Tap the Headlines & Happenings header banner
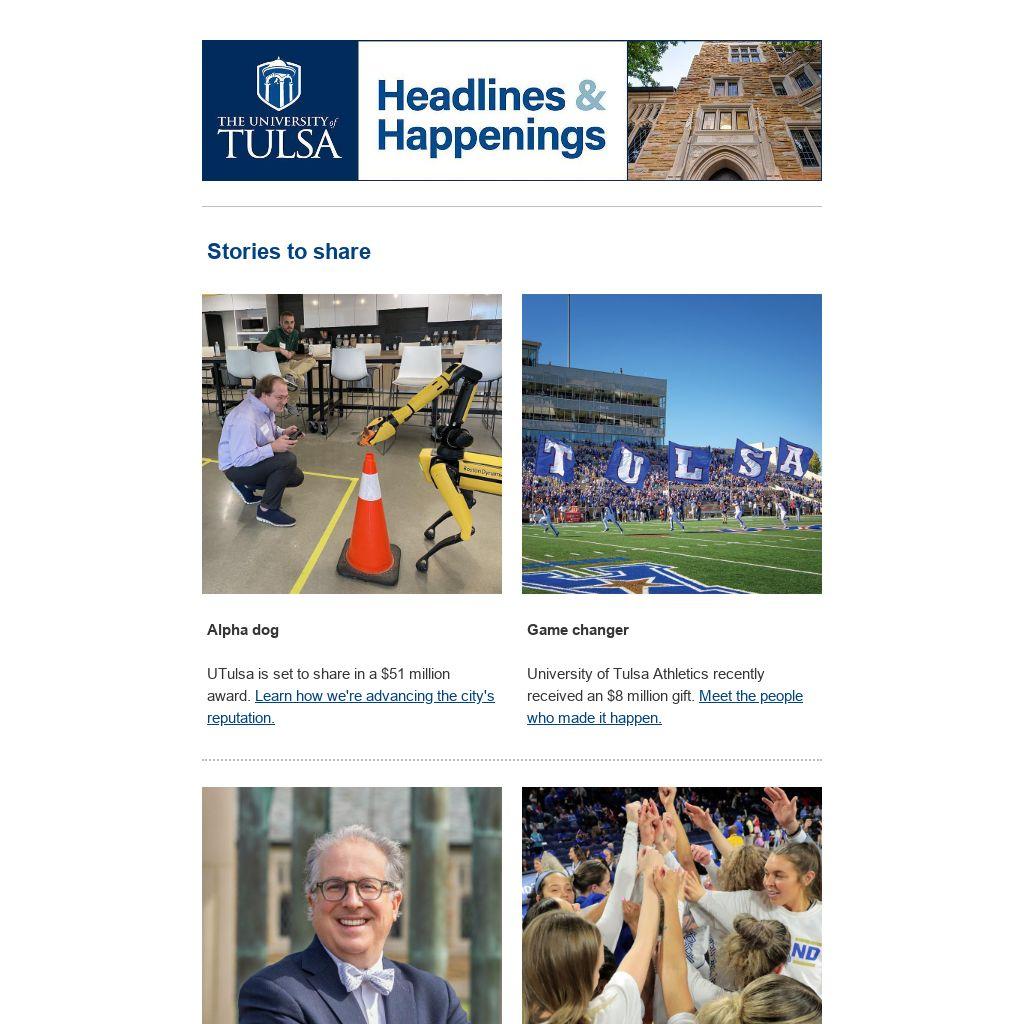Image resolution: width=1024 pixels, height=1024 pixels. click(511, 111)
